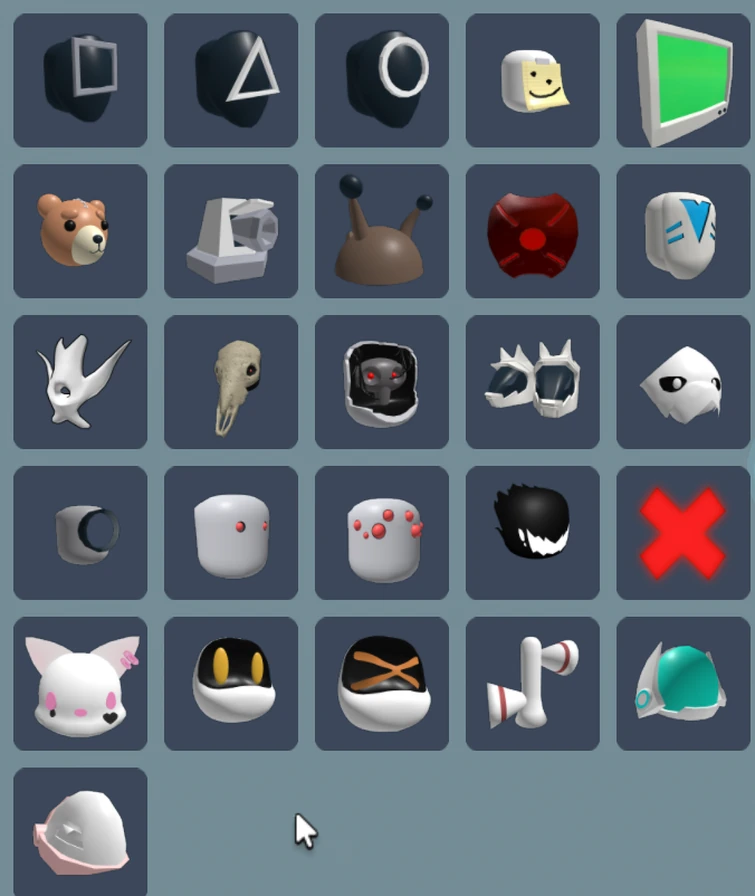Select the teal dome helmet

pos(684,684)
